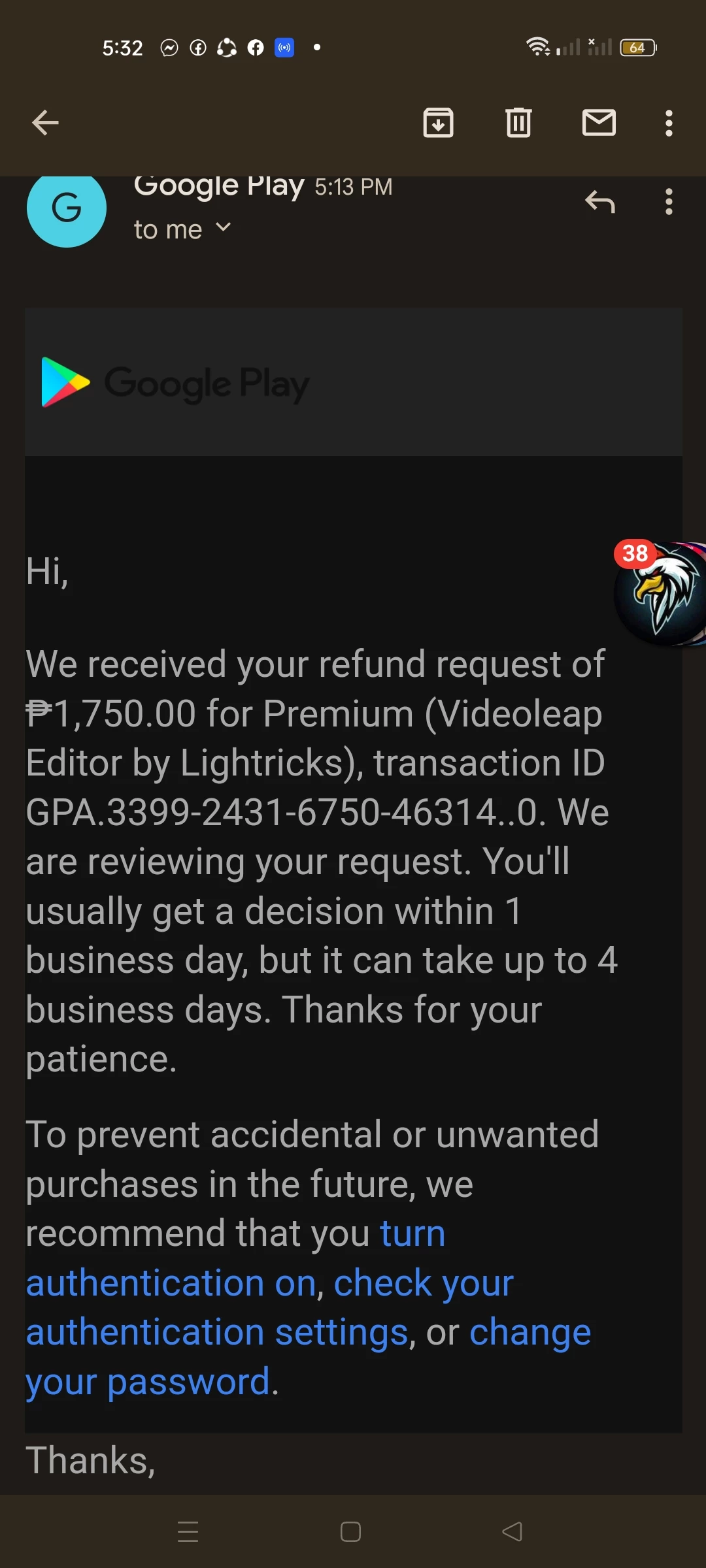This screenshot has width=706, height=1568.
Task: Delete this email
Action: point(518,123)
